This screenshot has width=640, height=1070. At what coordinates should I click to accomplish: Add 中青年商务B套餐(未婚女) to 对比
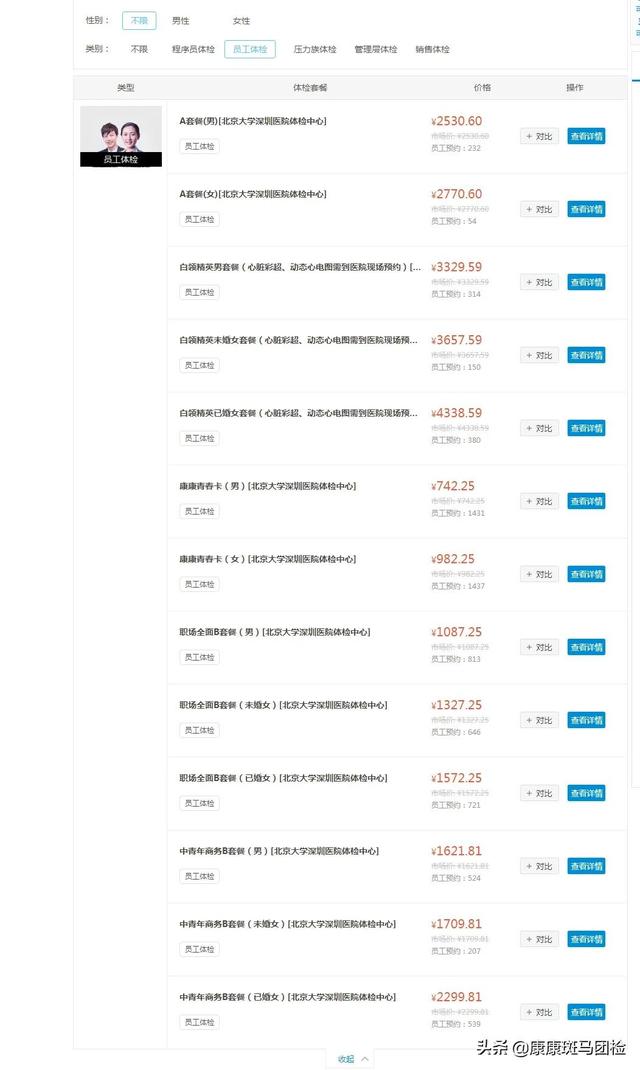click(539, 940)
